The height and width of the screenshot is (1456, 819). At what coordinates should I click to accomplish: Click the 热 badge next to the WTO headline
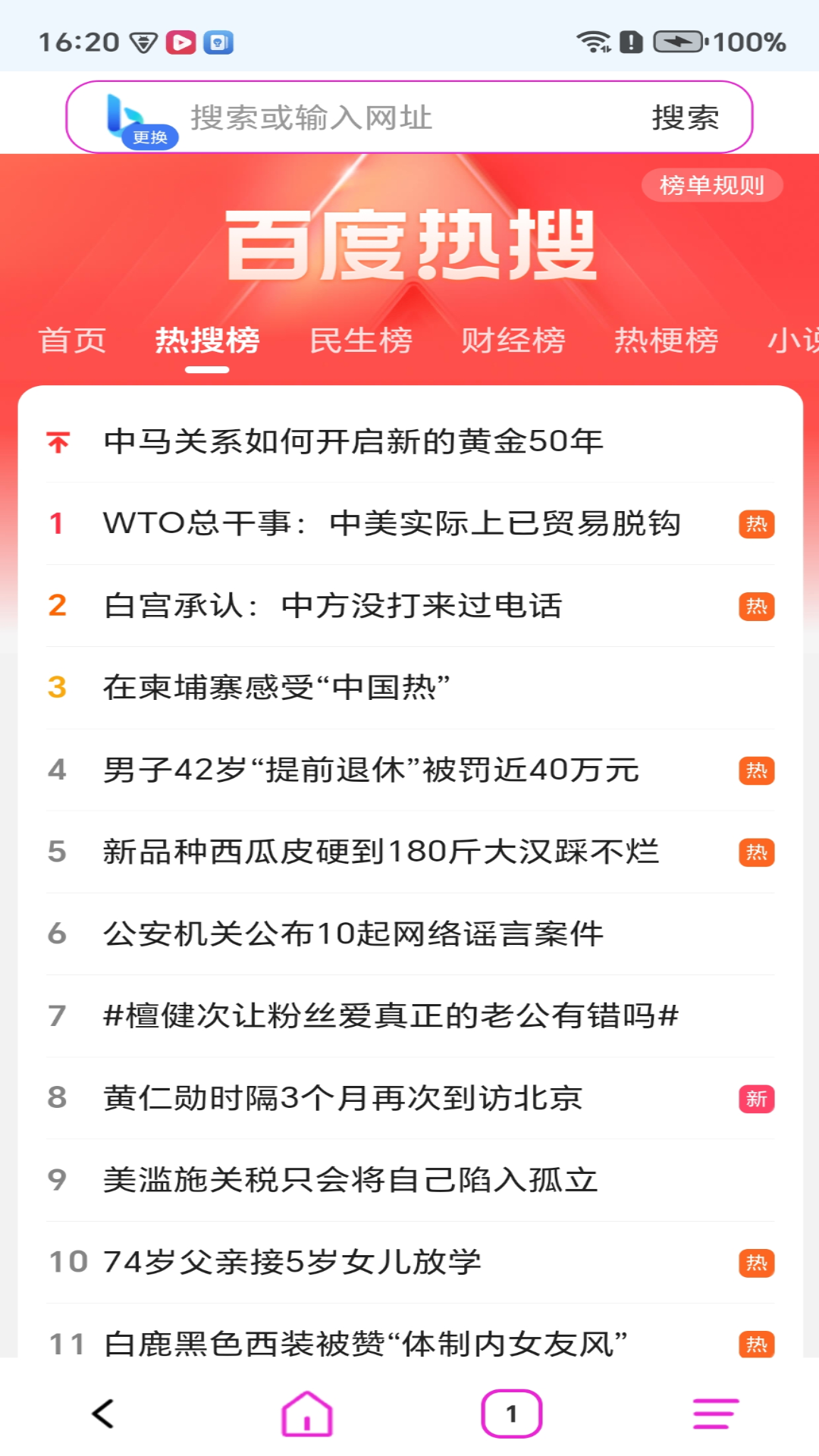pos(755,523)
